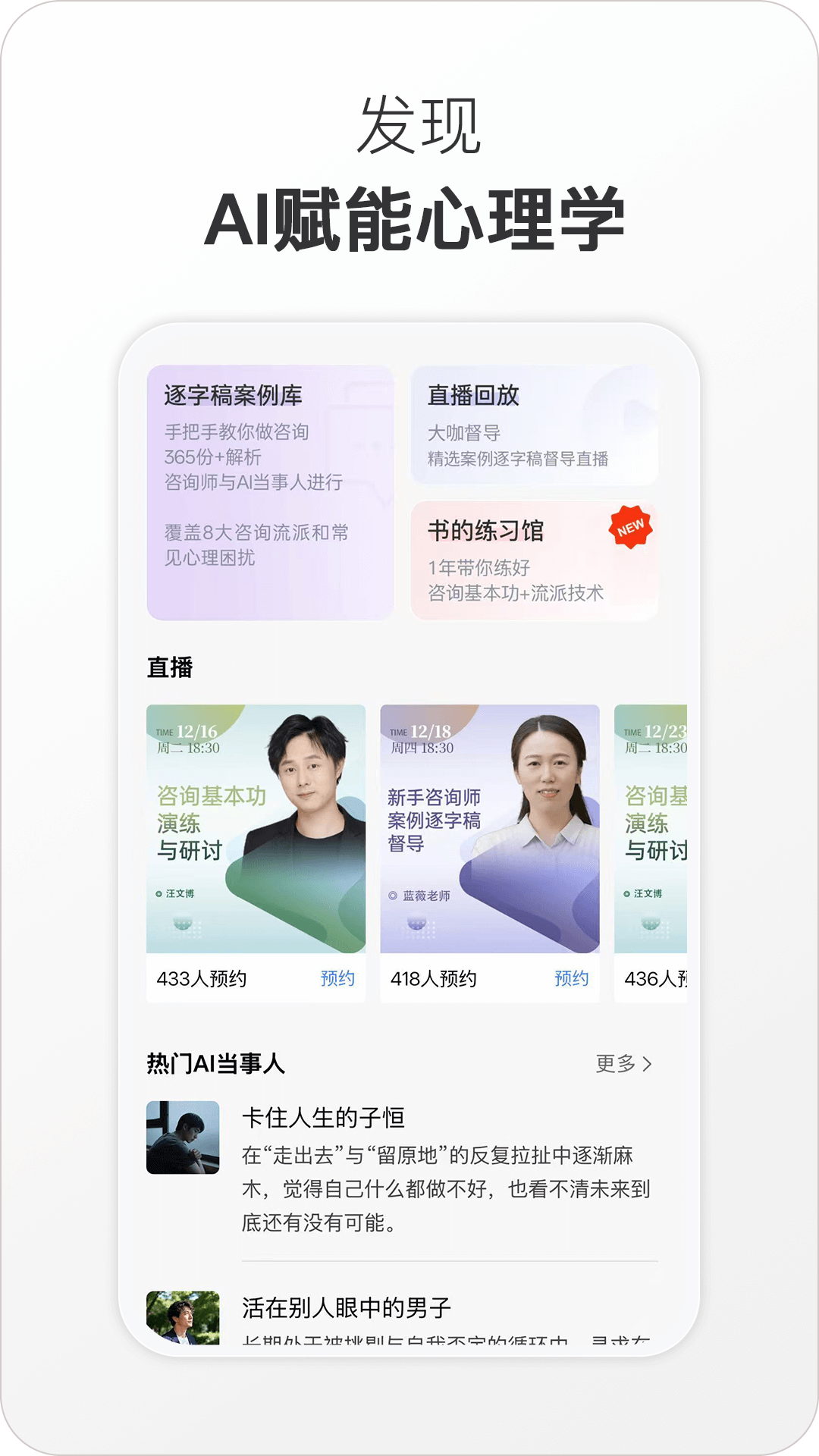
Task: Click 卡住人生的子恒 profile picture
Action: tap(182, 1137)
